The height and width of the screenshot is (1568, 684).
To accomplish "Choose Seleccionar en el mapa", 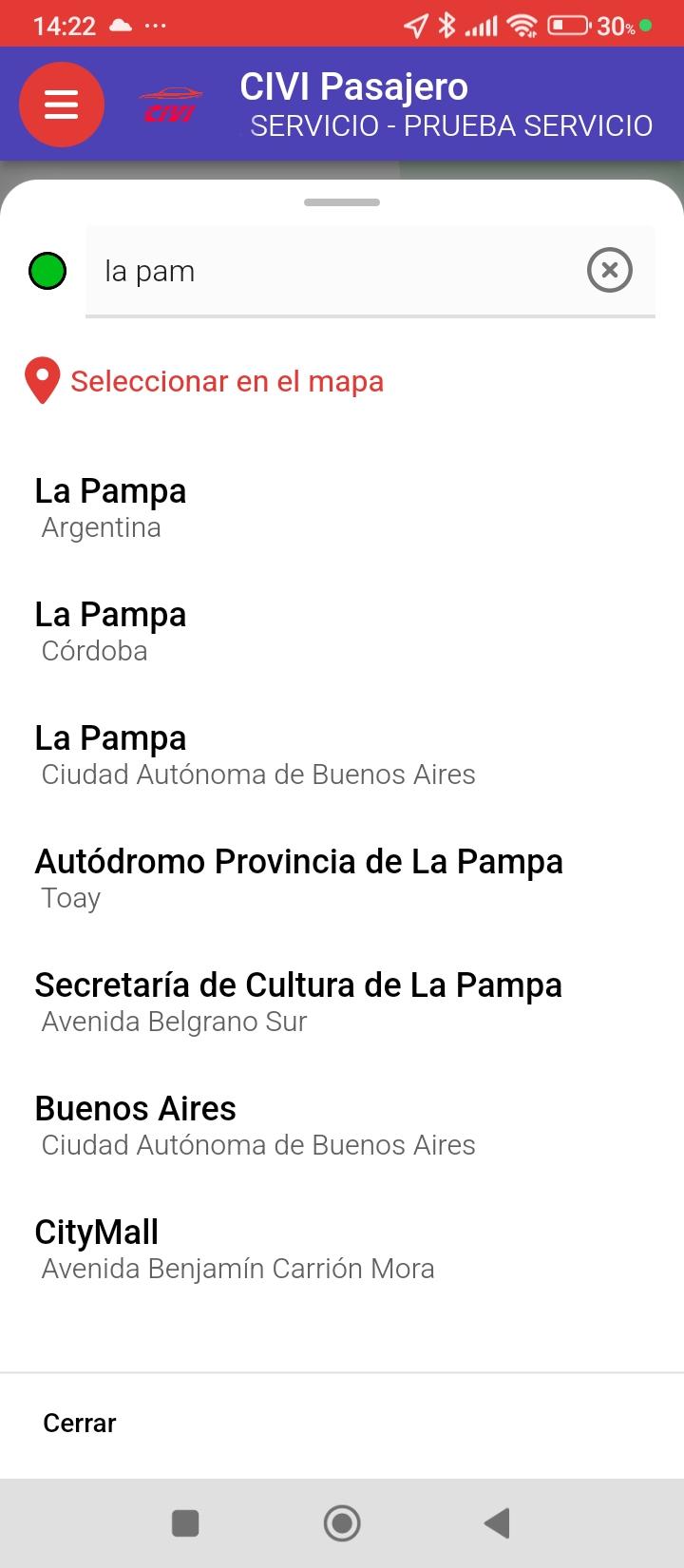I will coord(204,381).
